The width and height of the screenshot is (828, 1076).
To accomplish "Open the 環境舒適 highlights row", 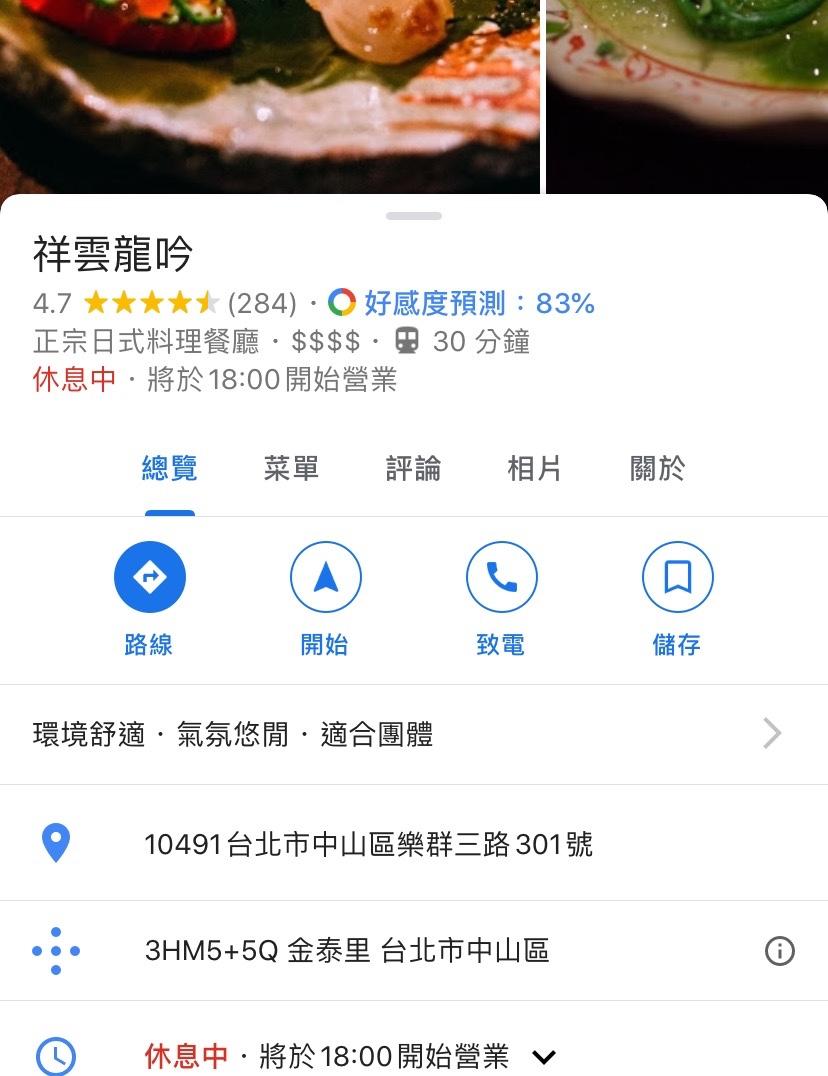I will 400,735.
